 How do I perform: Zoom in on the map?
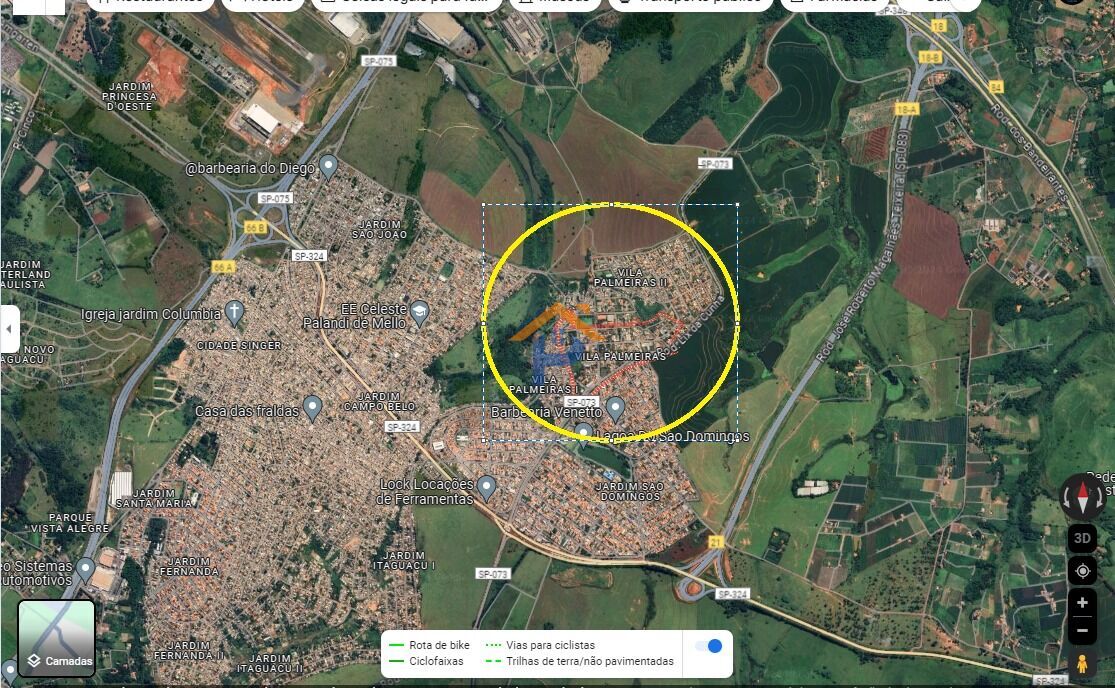[x=1082, y=603]
